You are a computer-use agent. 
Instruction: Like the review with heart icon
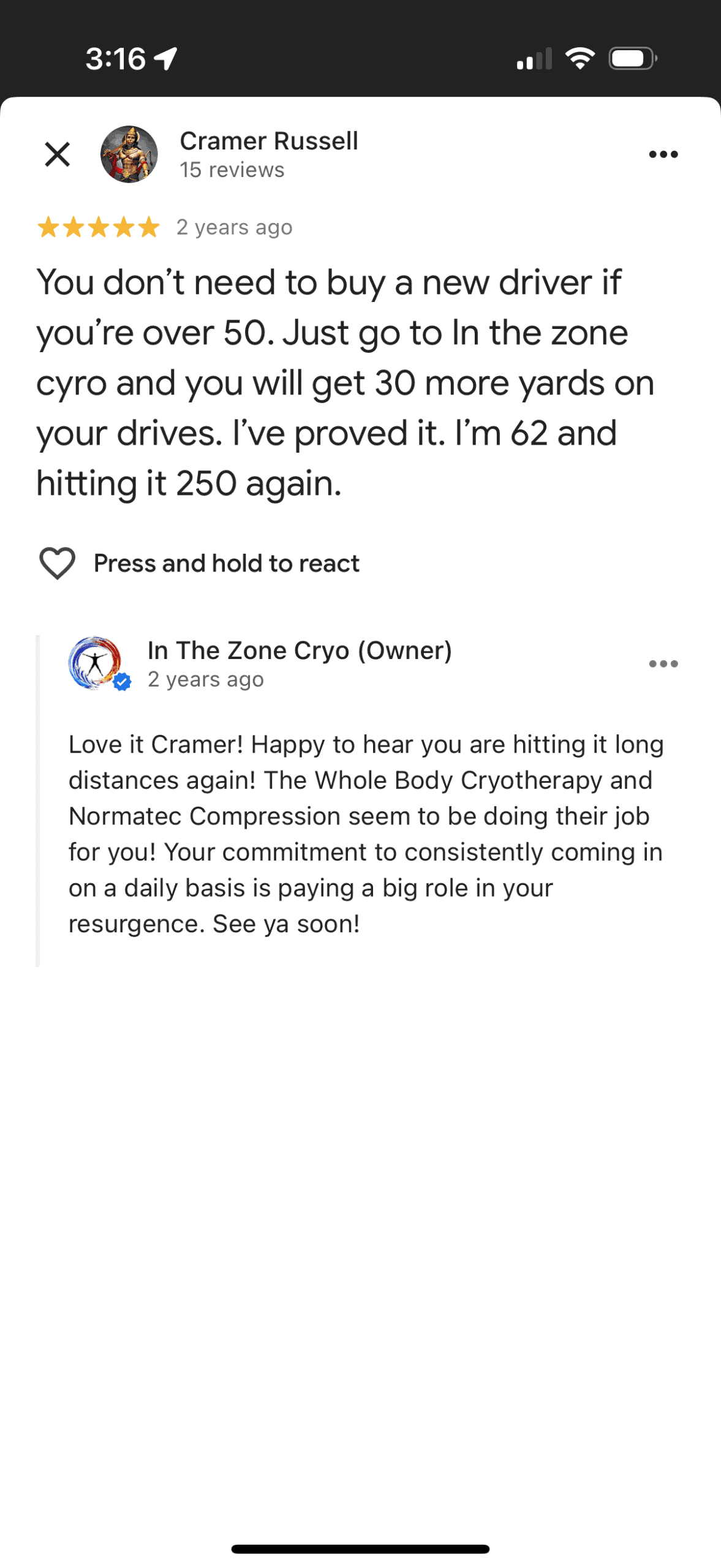click(x=58, y=563)
